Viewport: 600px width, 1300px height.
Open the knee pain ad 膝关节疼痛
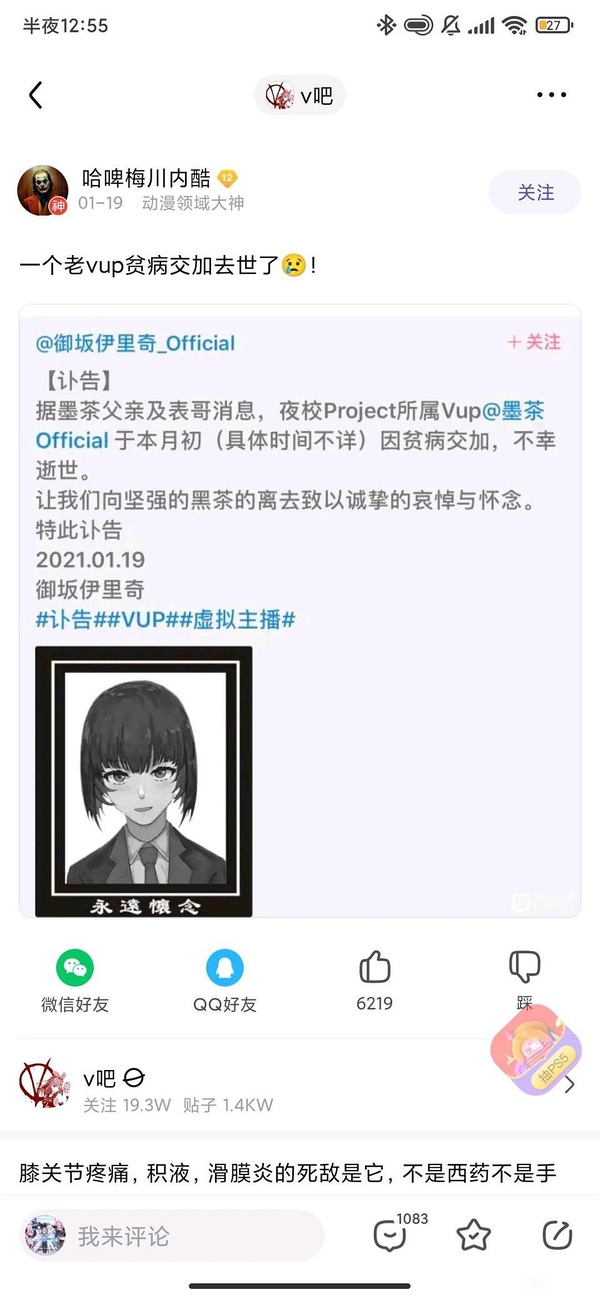pos(288,1173)
